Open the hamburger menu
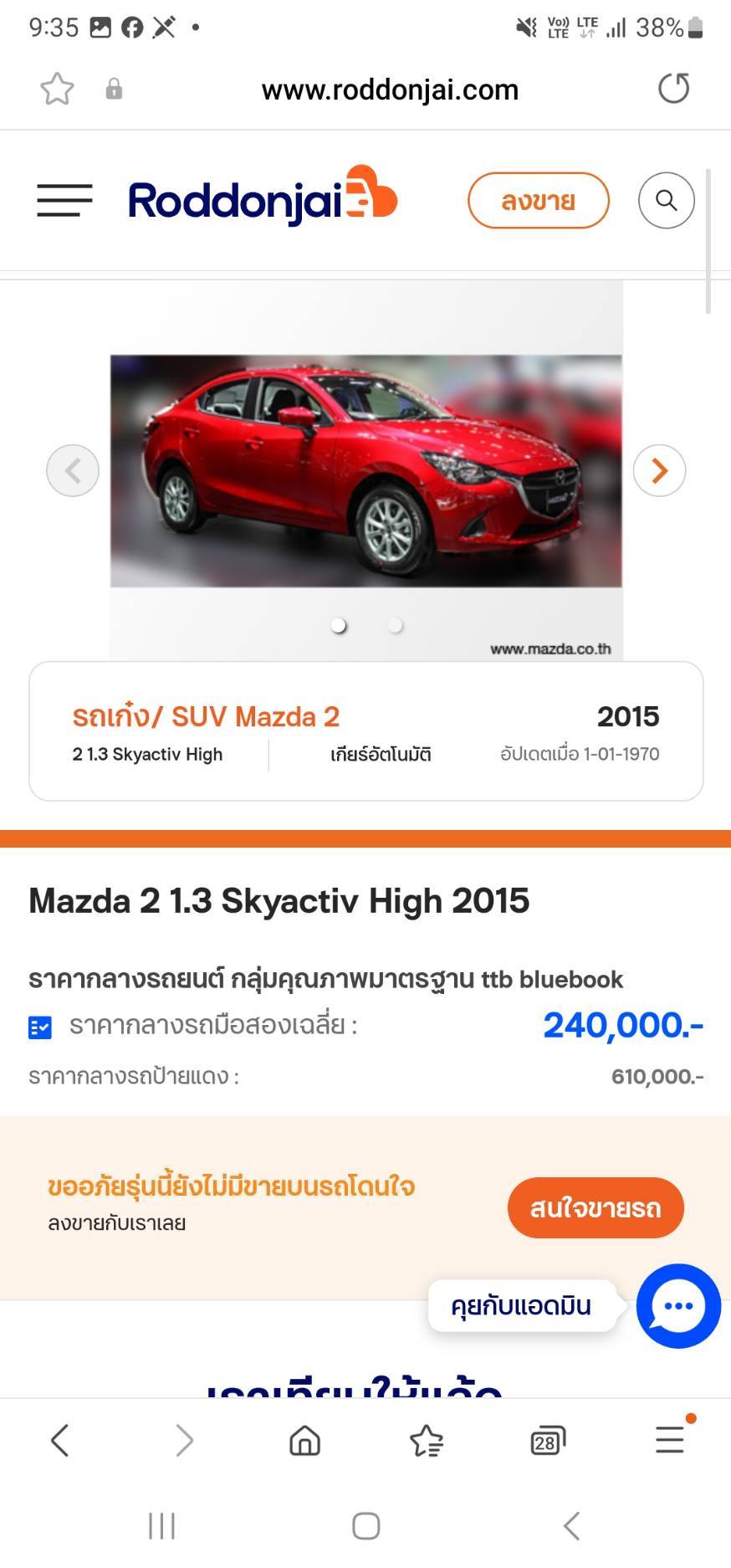The height and width of the screenshot is (1568, 731). (x=64, y=201)
